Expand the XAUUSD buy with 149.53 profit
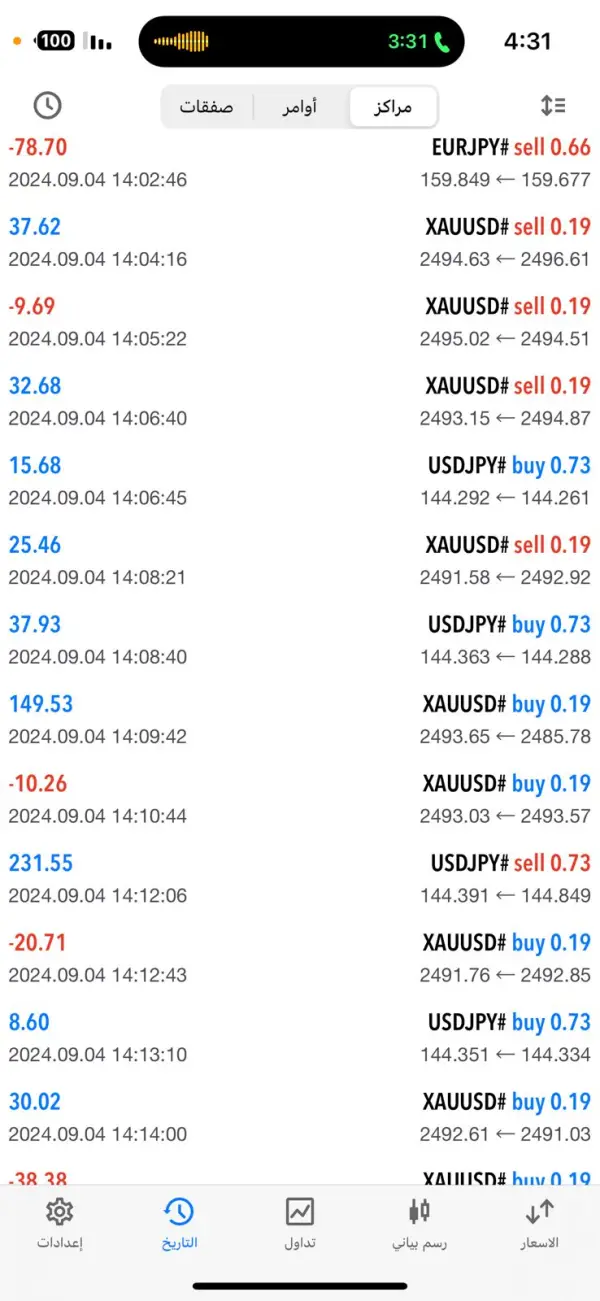Image resolution: width=600 pixels, height=1301 pixels. [x=300, y=720]
